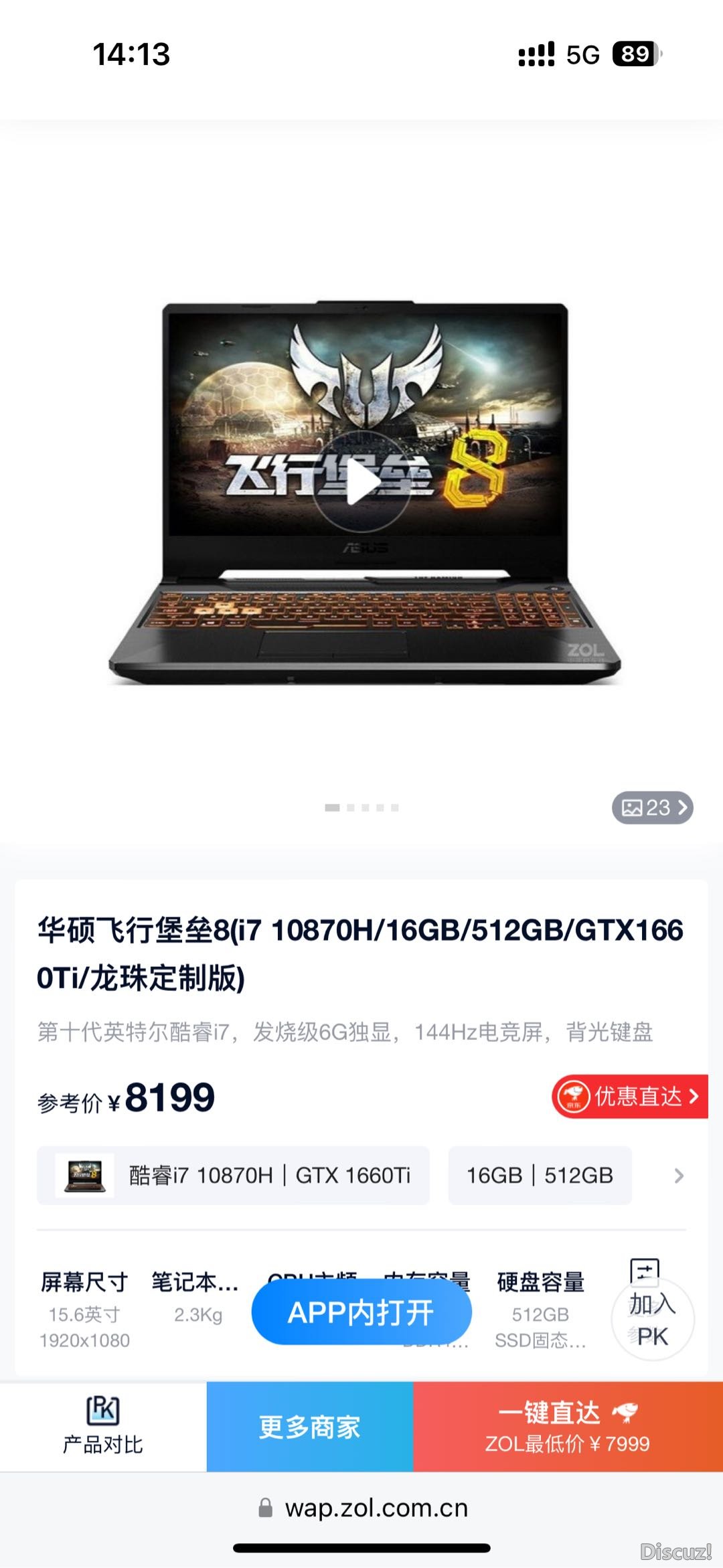Expand more configuration options chevron
The height and width of the screenshot is (1568, 723).
click(679, 1176)
